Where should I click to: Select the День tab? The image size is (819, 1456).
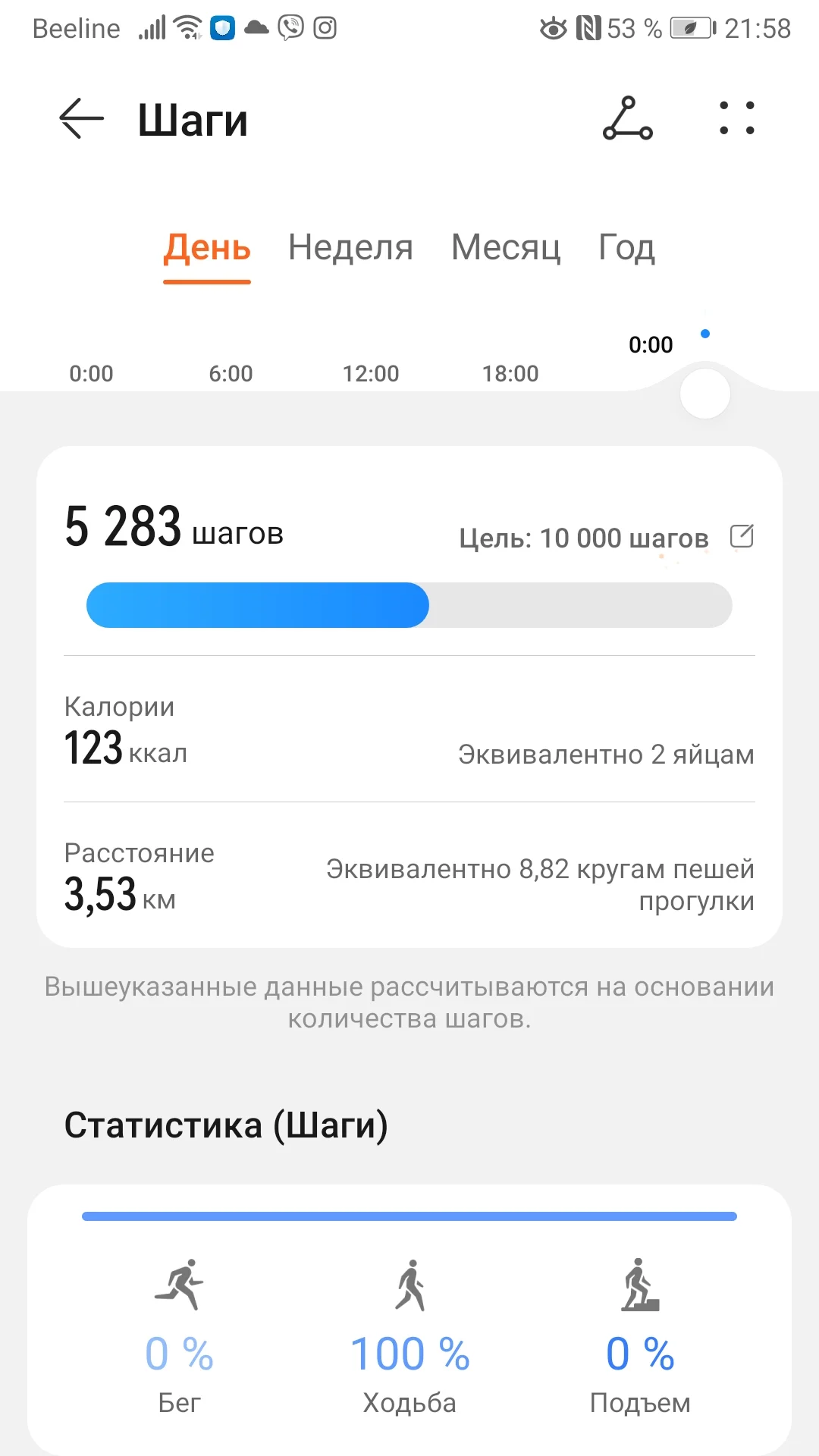pos(207,248)
